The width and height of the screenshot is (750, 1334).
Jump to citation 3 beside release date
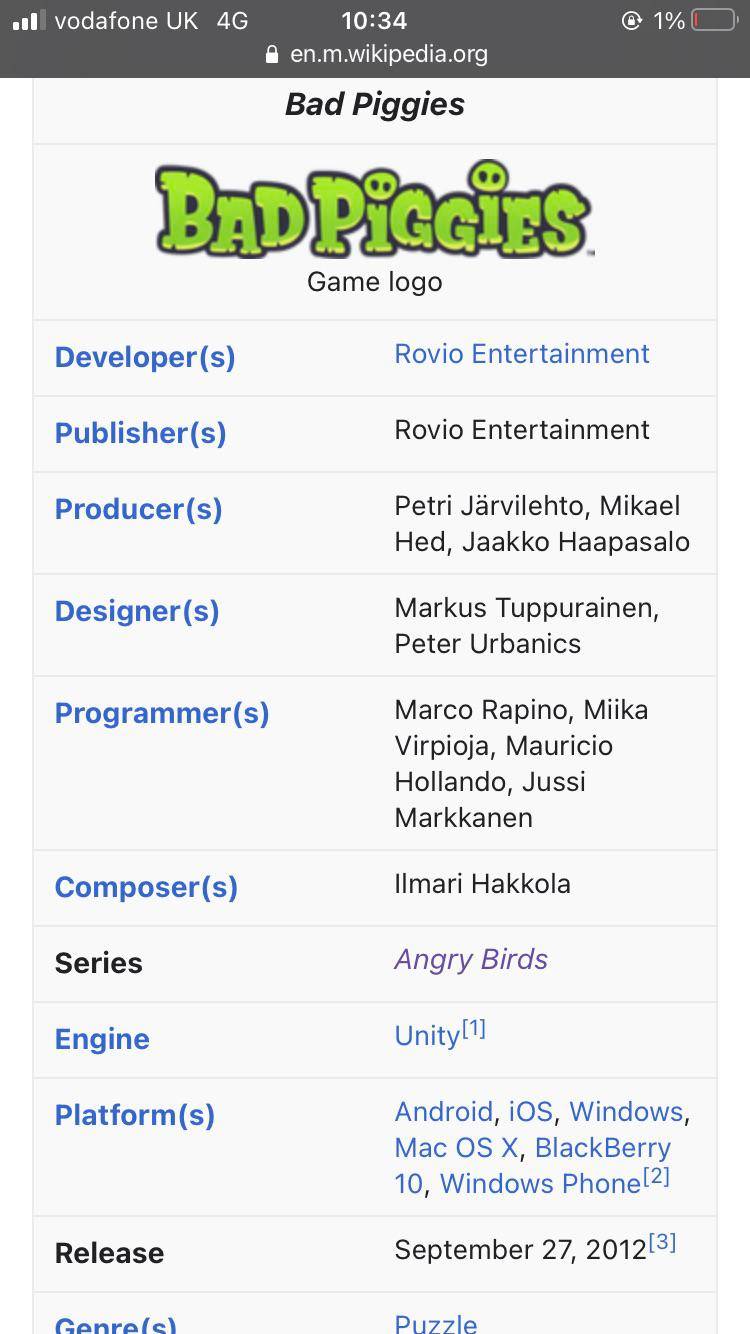pos(662,1243)
